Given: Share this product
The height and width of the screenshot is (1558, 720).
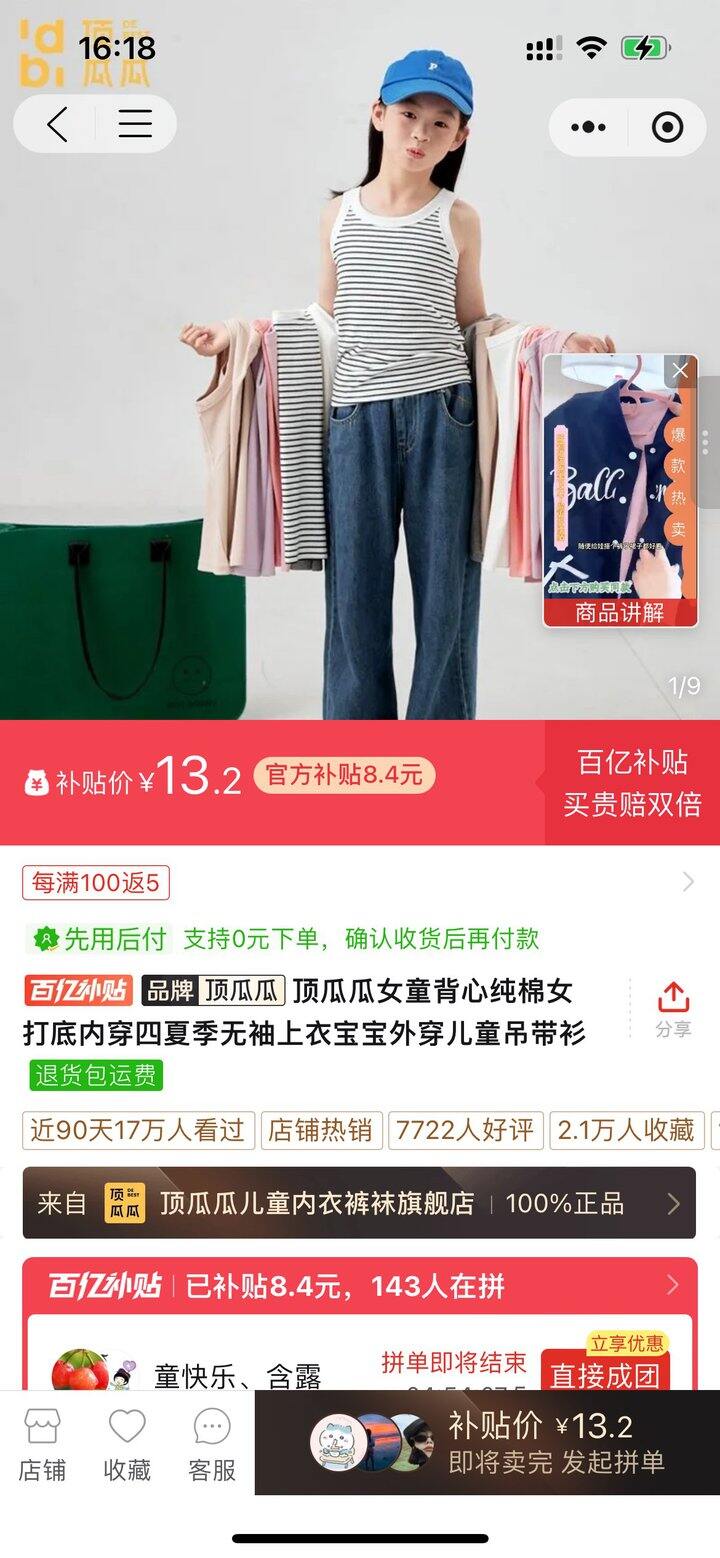Looking at the screenshot, I should pos(673,1008).
